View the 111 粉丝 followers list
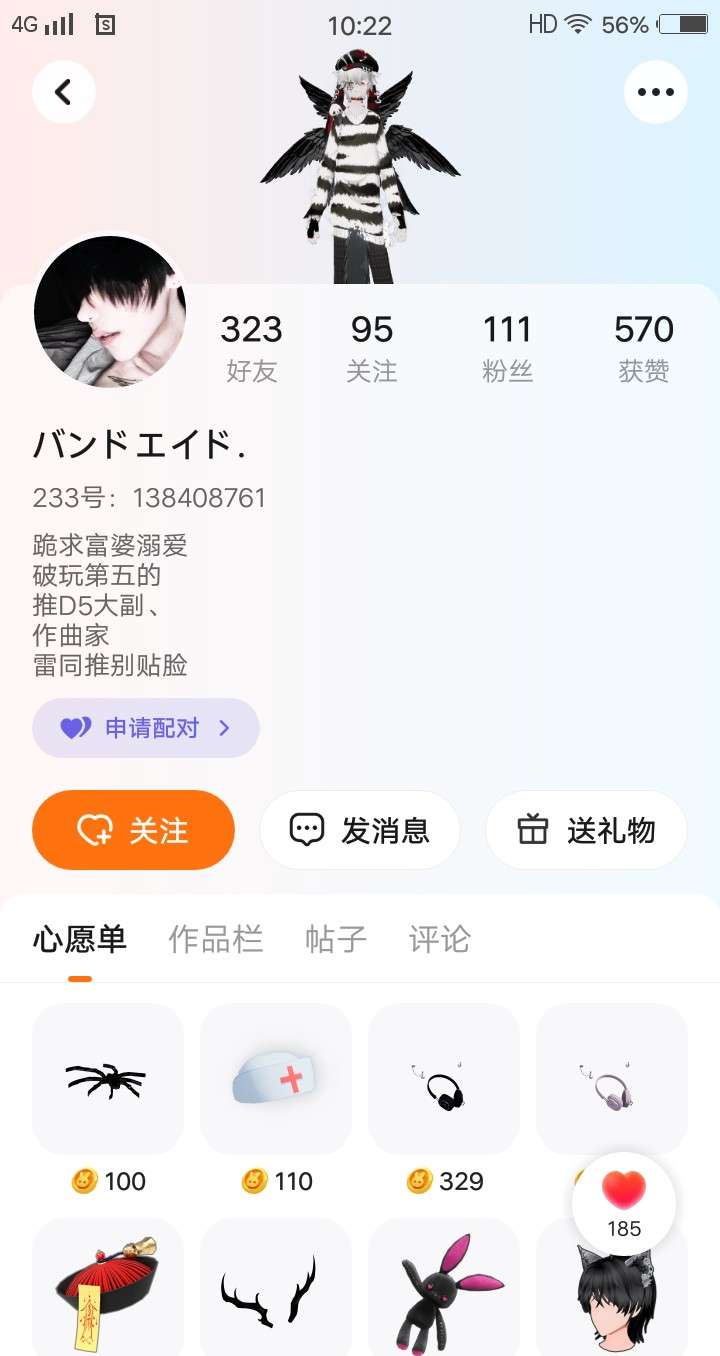Image resolution: width=720 pixels, height=1356 pixels. 507,347
